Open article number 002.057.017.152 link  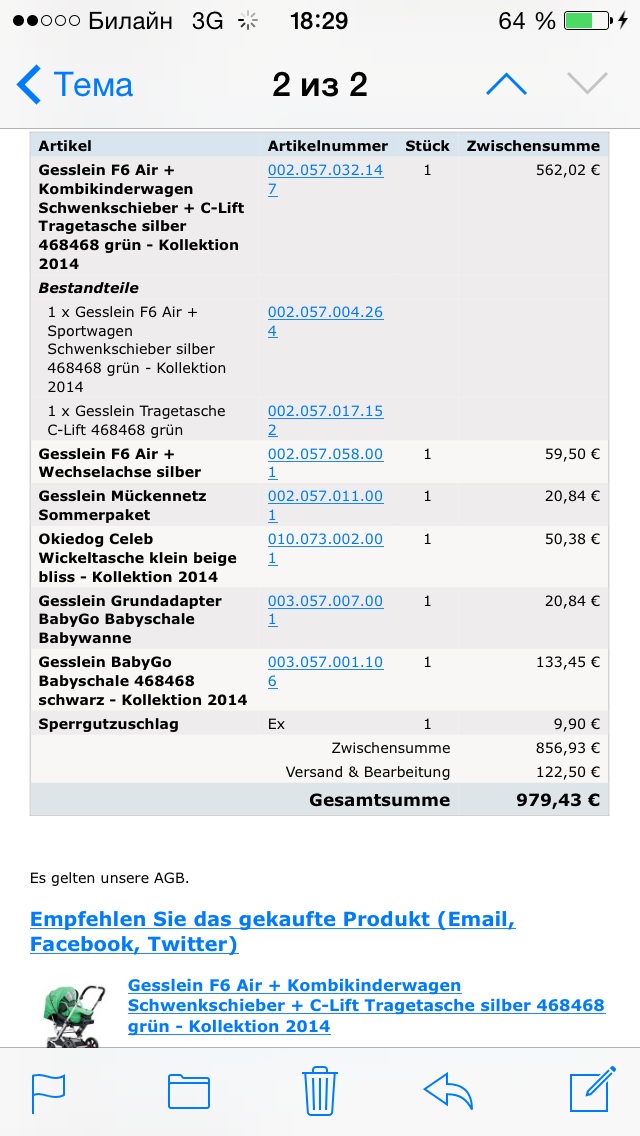click(x=325, y=412)
